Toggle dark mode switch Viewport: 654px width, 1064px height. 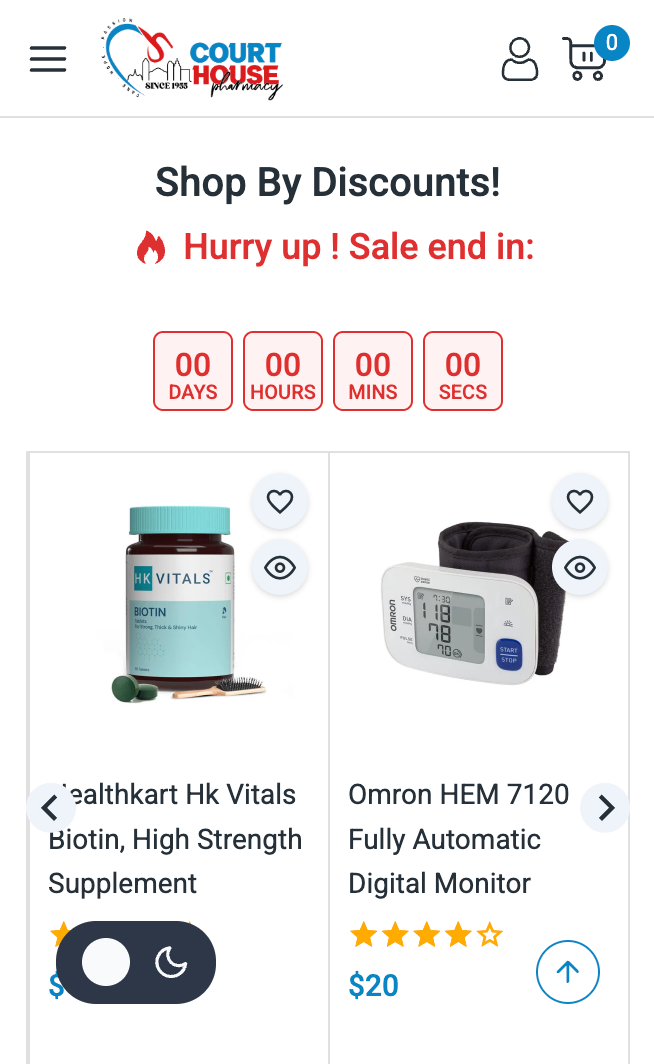tap(136, 963)
